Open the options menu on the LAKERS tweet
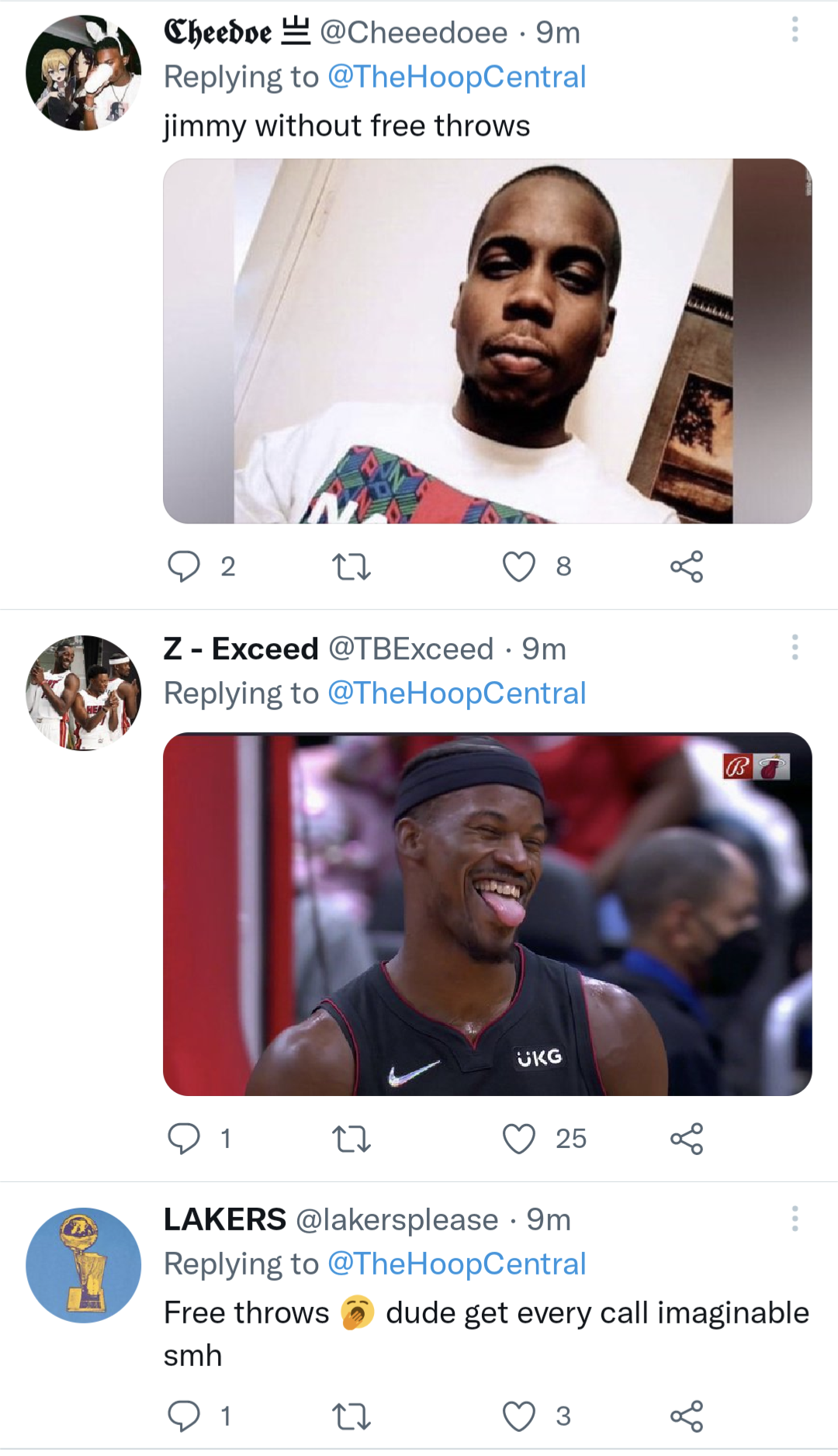The height and width of the screenshot is (1456, 838). (795, 1216)
